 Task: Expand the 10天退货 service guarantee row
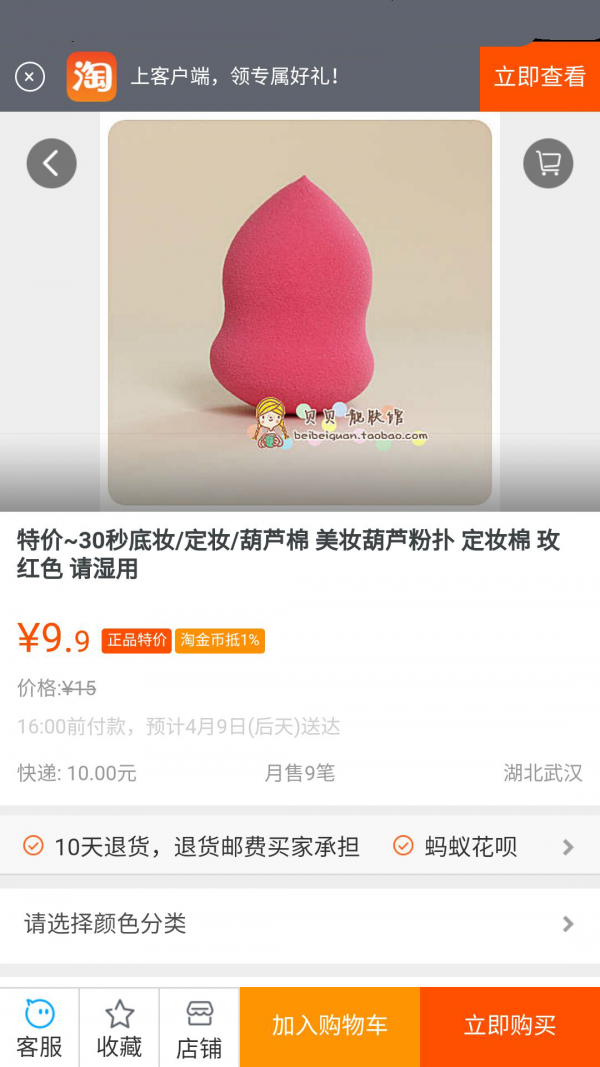(x=300, y=847)
